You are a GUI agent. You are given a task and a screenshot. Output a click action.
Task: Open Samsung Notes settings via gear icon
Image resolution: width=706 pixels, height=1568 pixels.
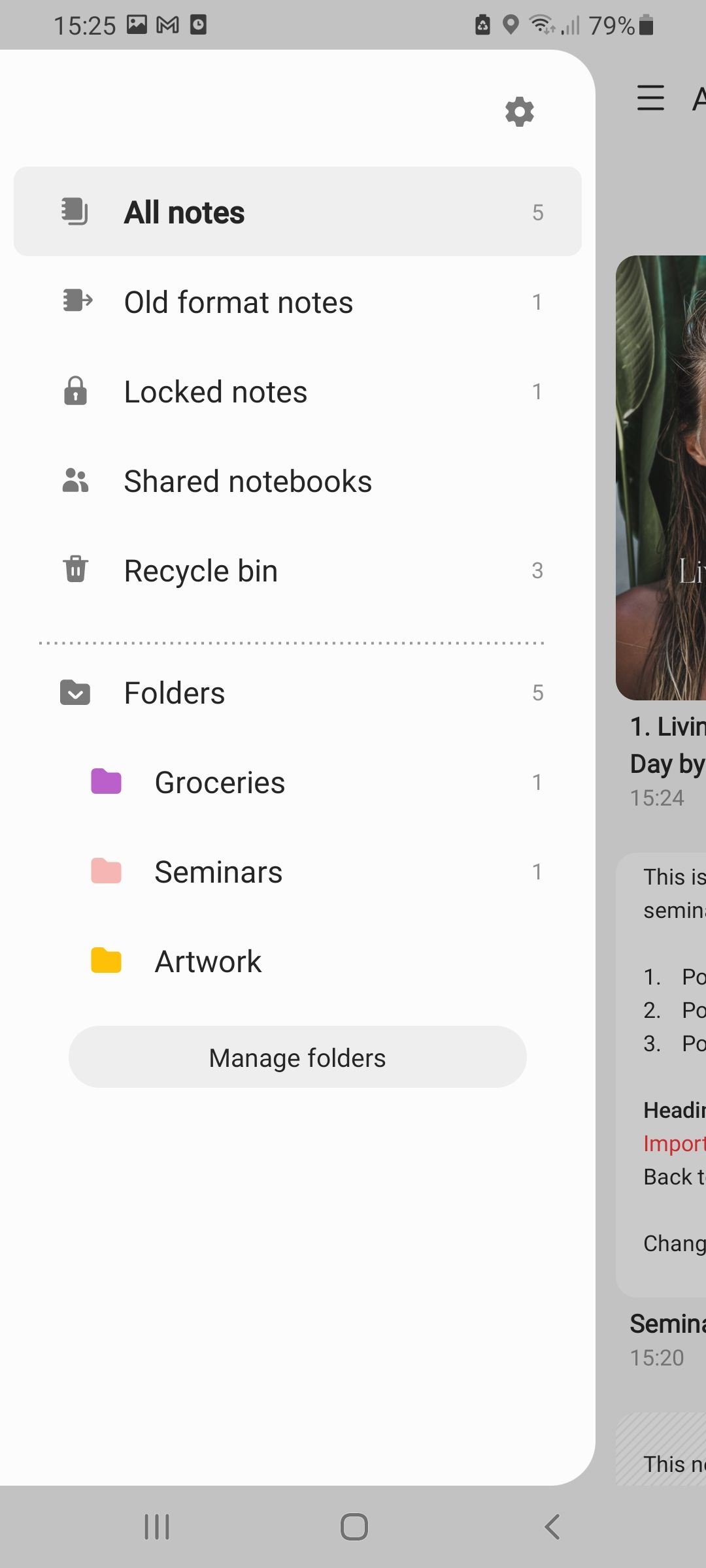[518, 111]
